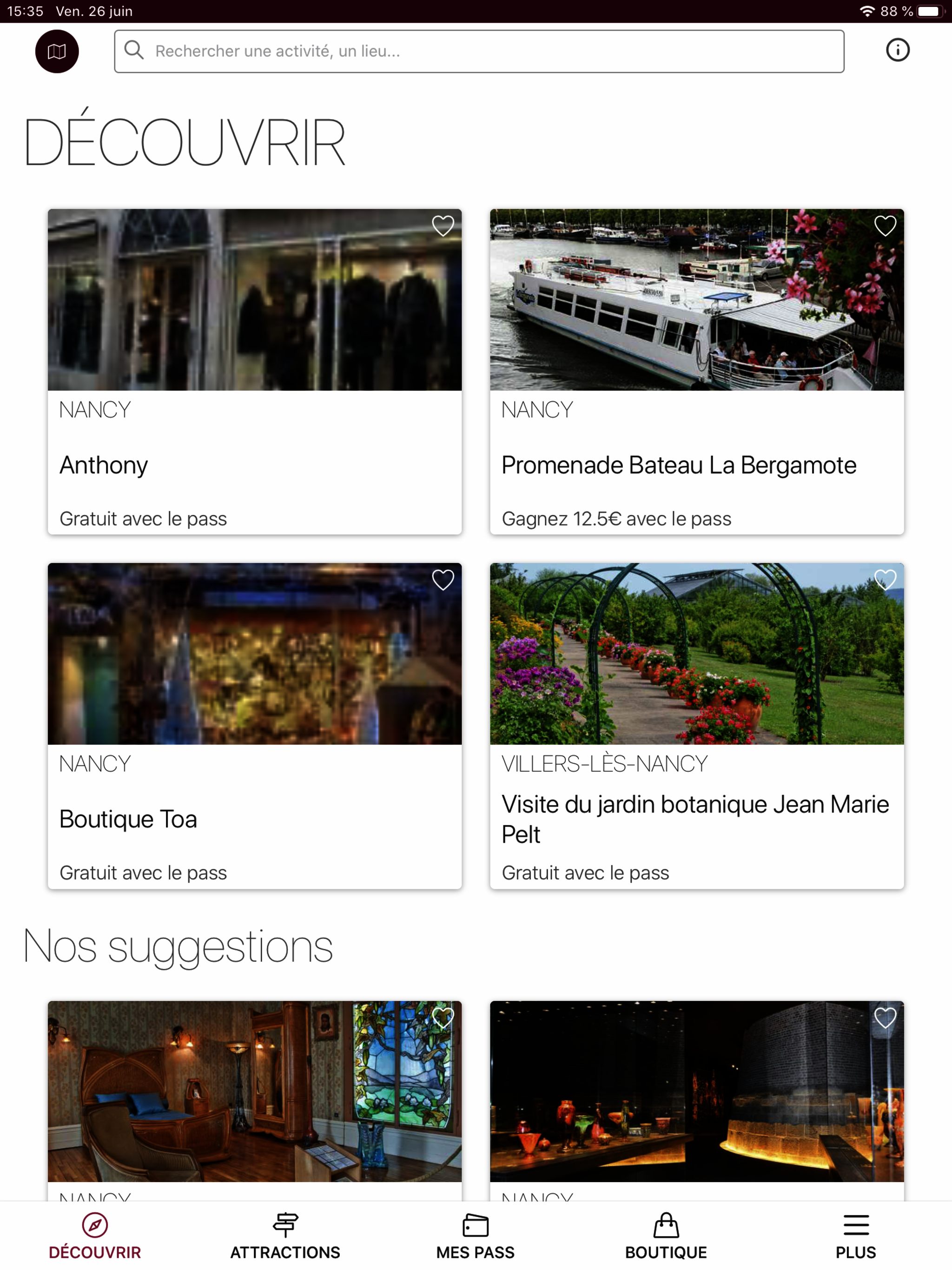Open the Boutique tab
This screenshot has height=1270, width=952.
[666, 1236]
